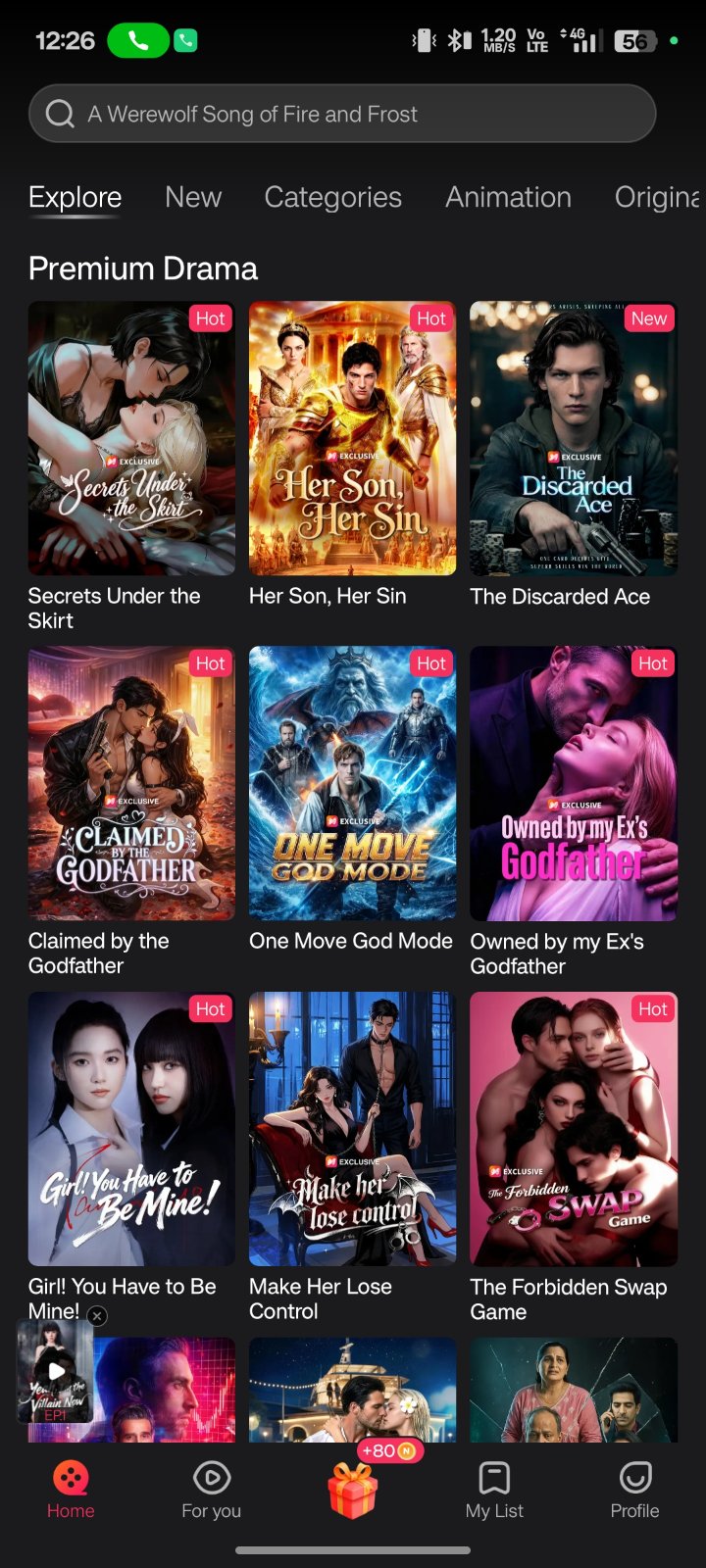706x1568 pixels.
Task: Open the My List tab
Action: click(x=494, y=1491)
